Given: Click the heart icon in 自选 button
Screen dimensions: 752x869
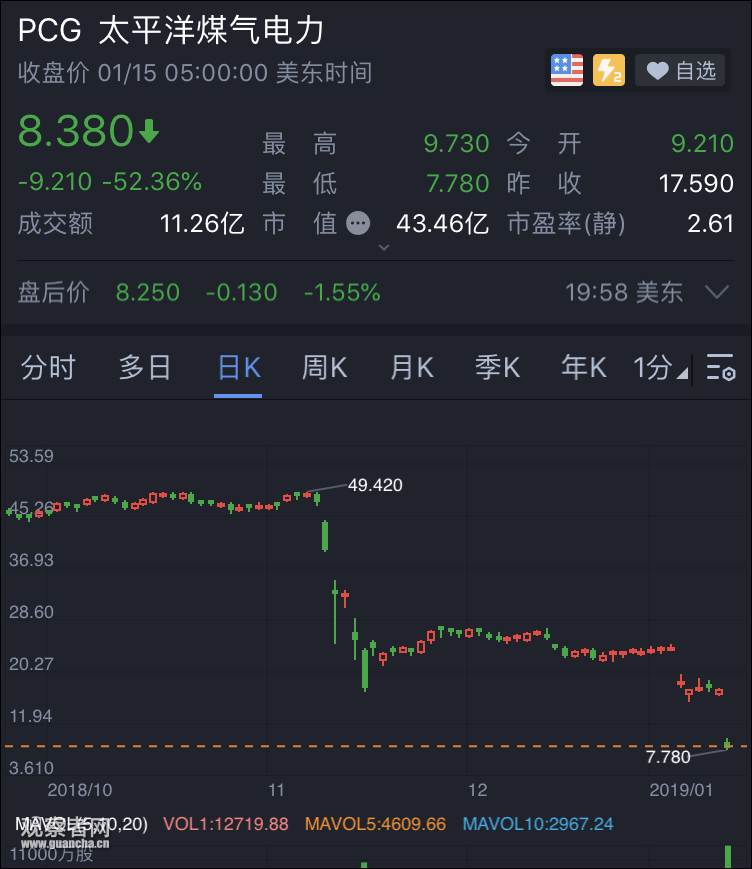Looking at the screenshot, I should [x=657, y=70].
